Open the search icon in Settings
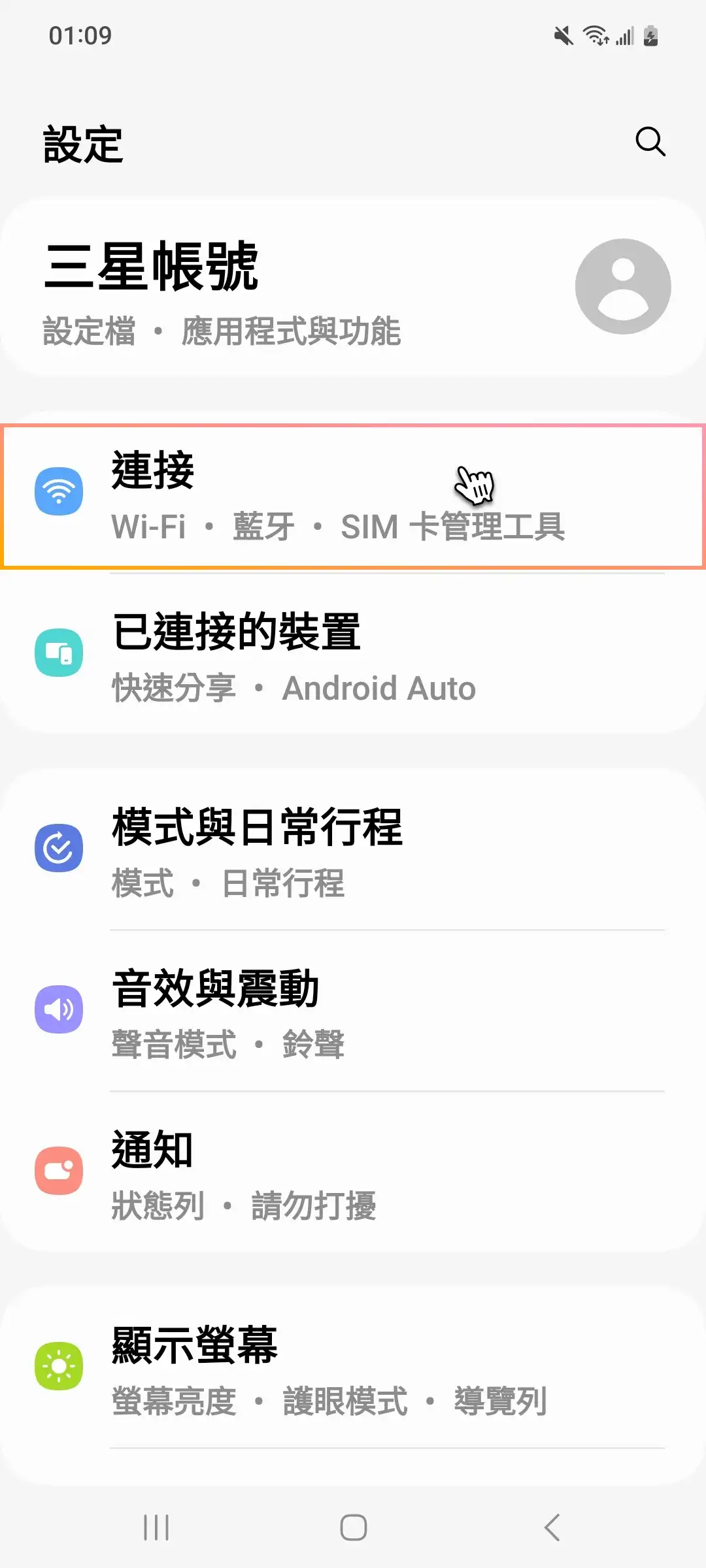Viewport: 706px width, 1568px height. pyautogui.click(x=650, y=142)
